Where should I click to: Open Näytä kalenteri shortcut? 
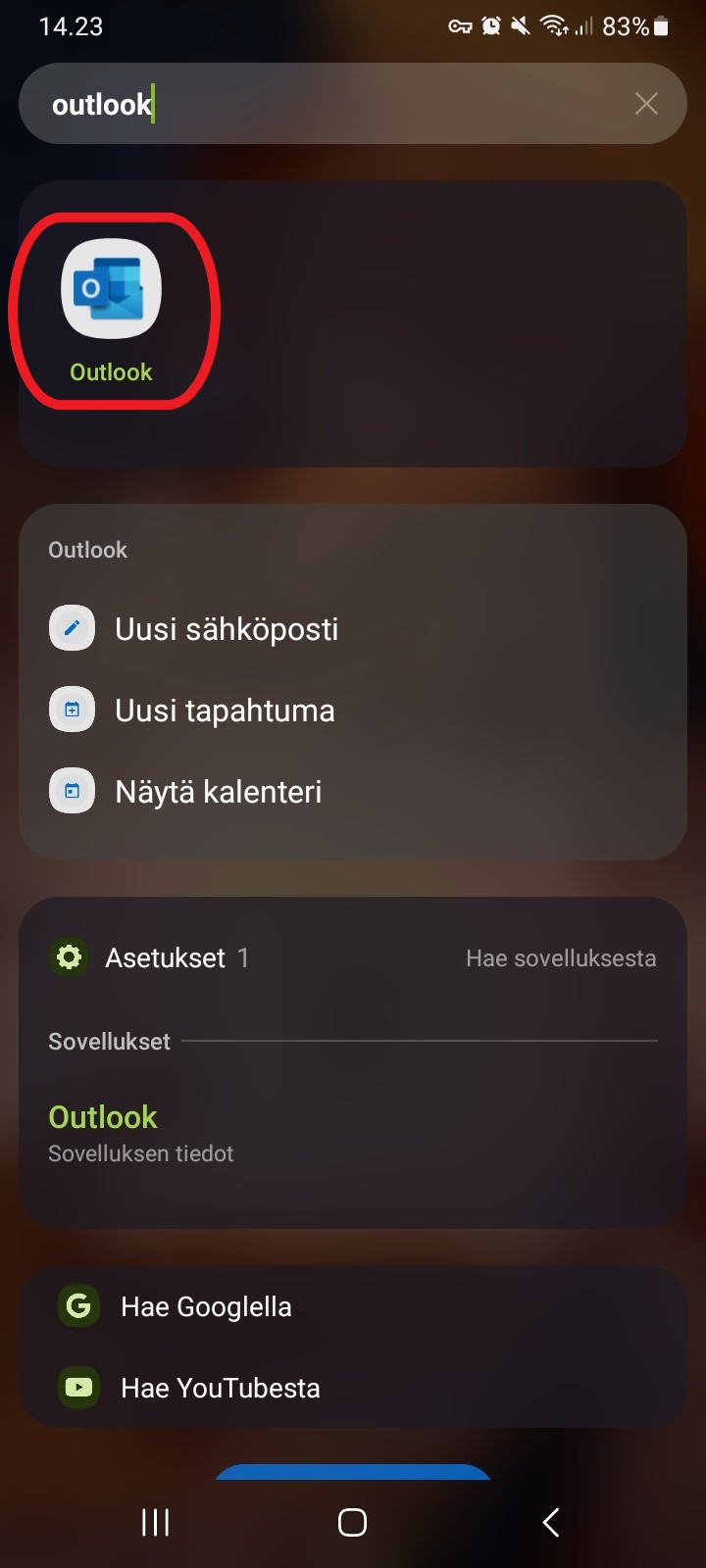pos(353,792)
